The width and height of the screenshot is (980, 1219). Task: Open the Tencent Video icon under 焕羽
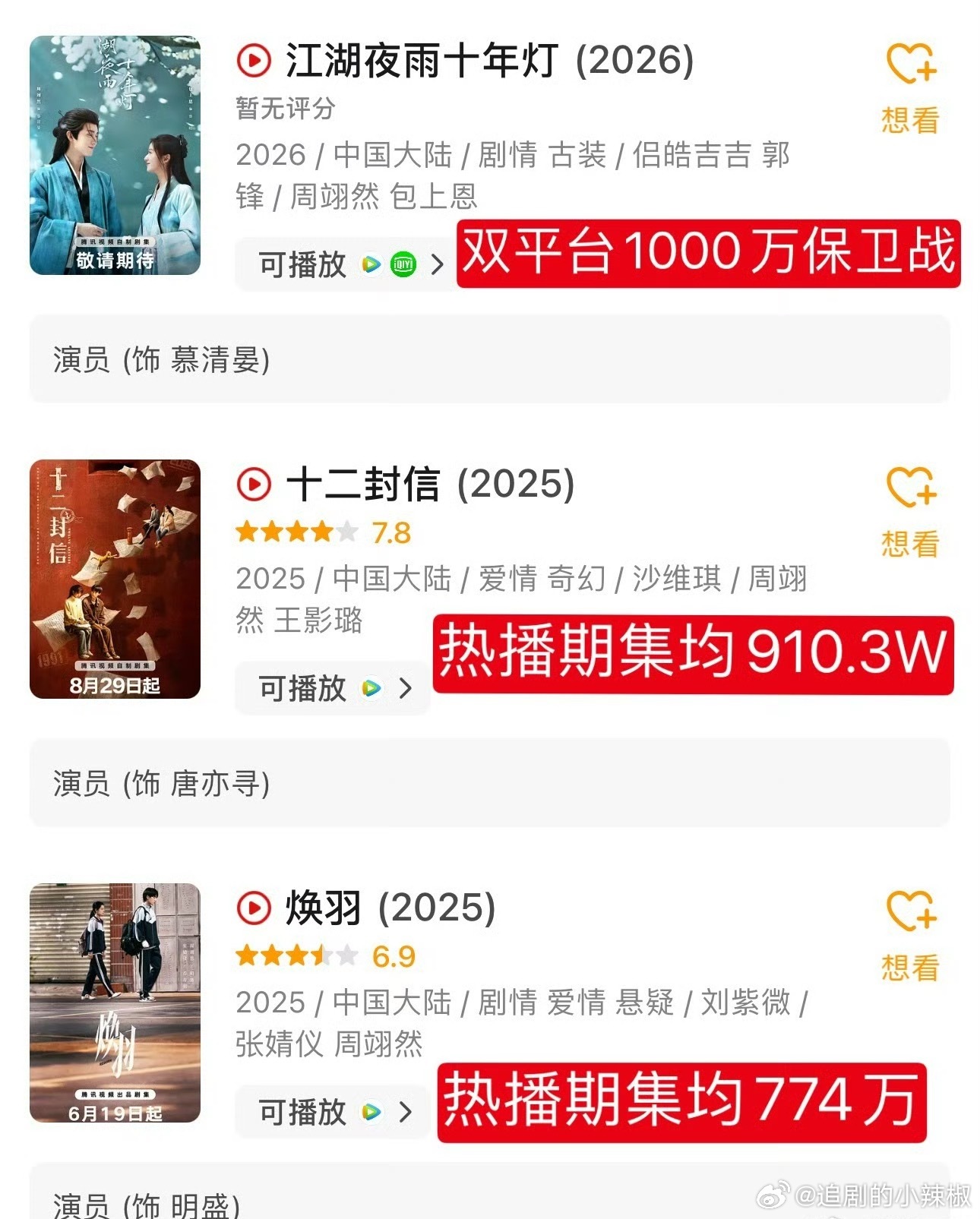point(370,1111)
